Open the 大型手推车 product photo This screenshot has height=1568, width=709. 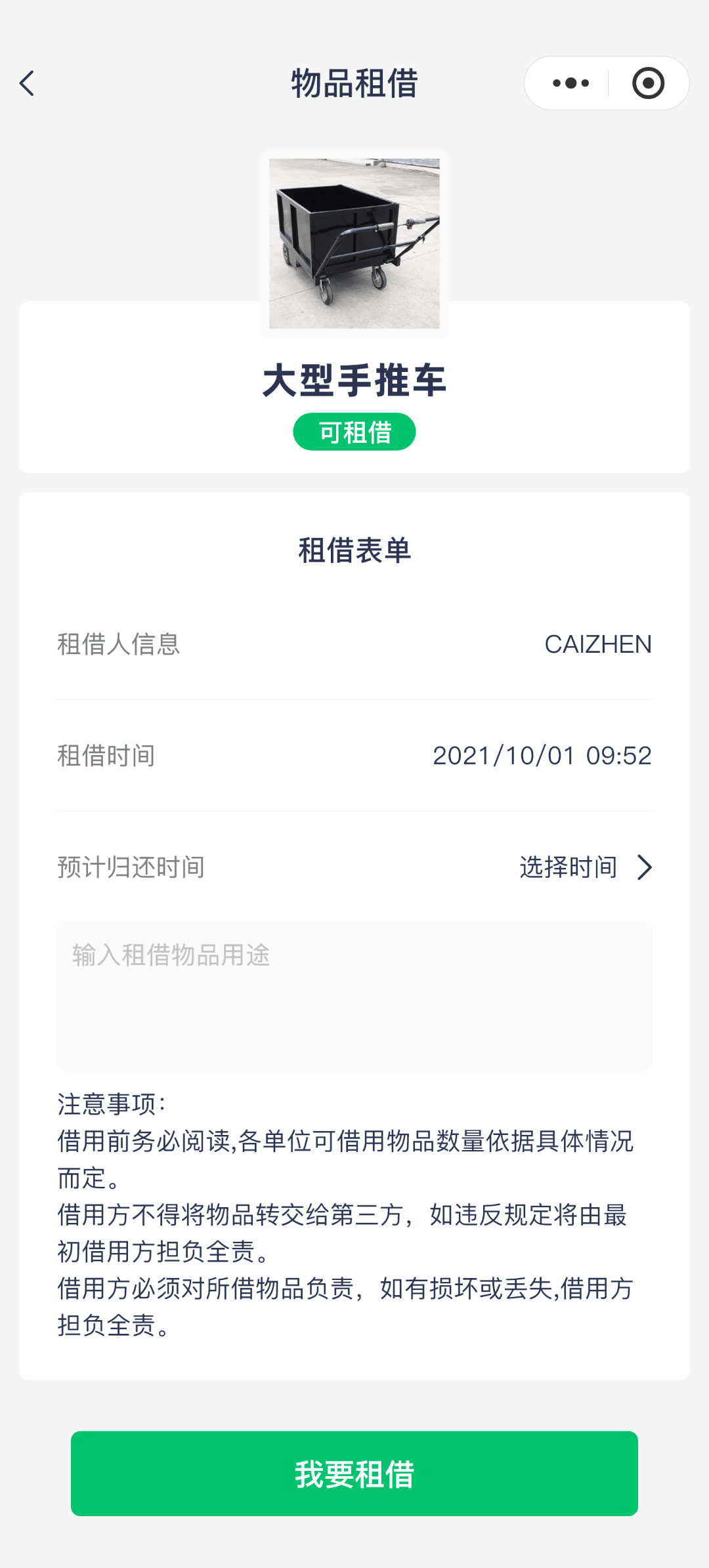[x=354, y=243]
